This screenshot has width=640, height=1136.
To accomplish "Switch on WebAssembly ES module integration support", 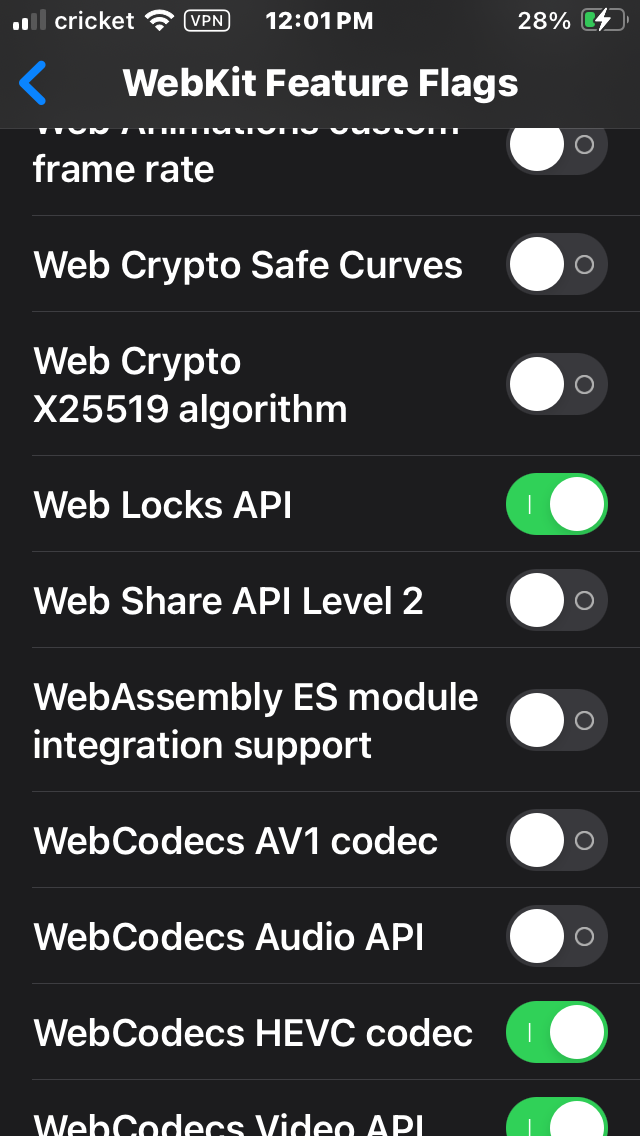I will tap(556, 720).
